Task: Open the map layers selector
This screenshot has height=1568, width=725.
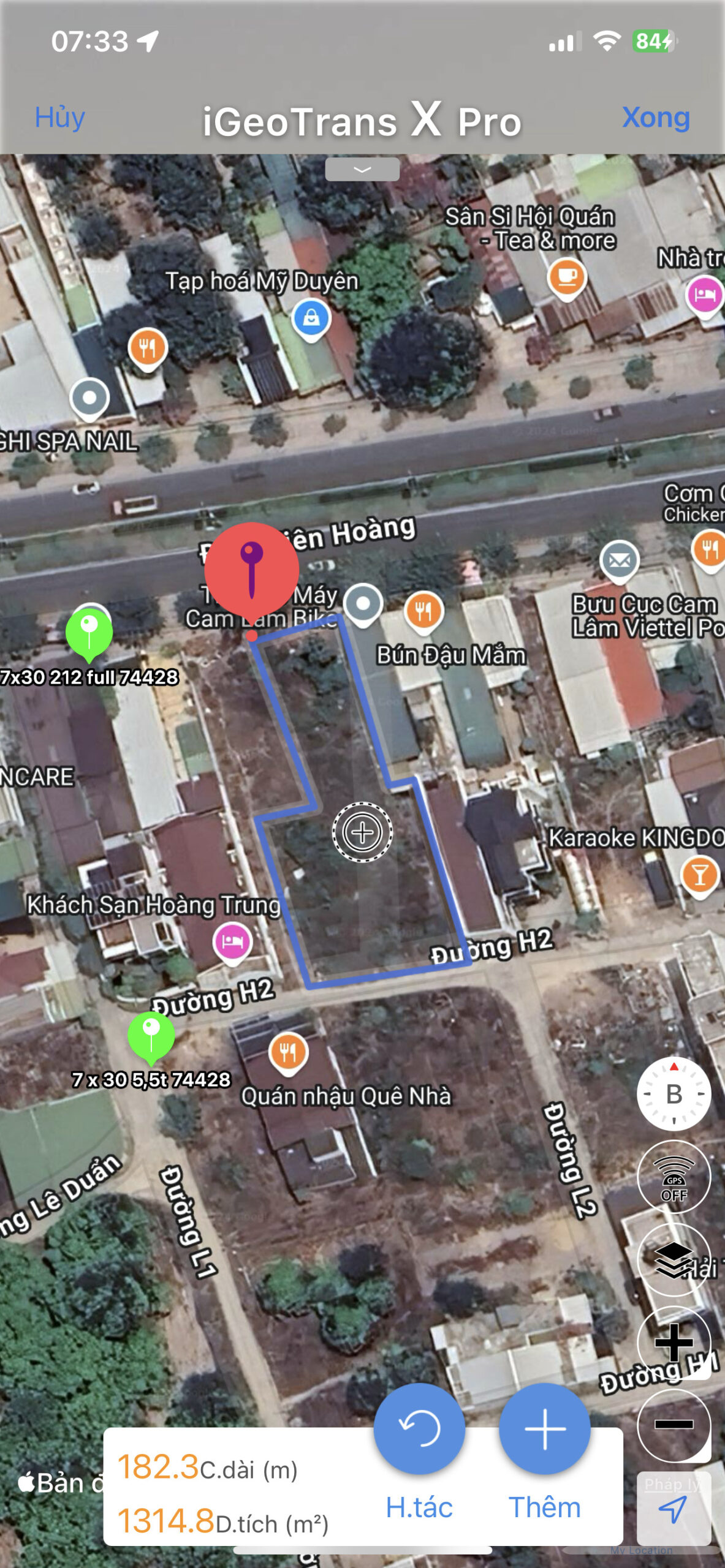Action: tap(674, 1259)
